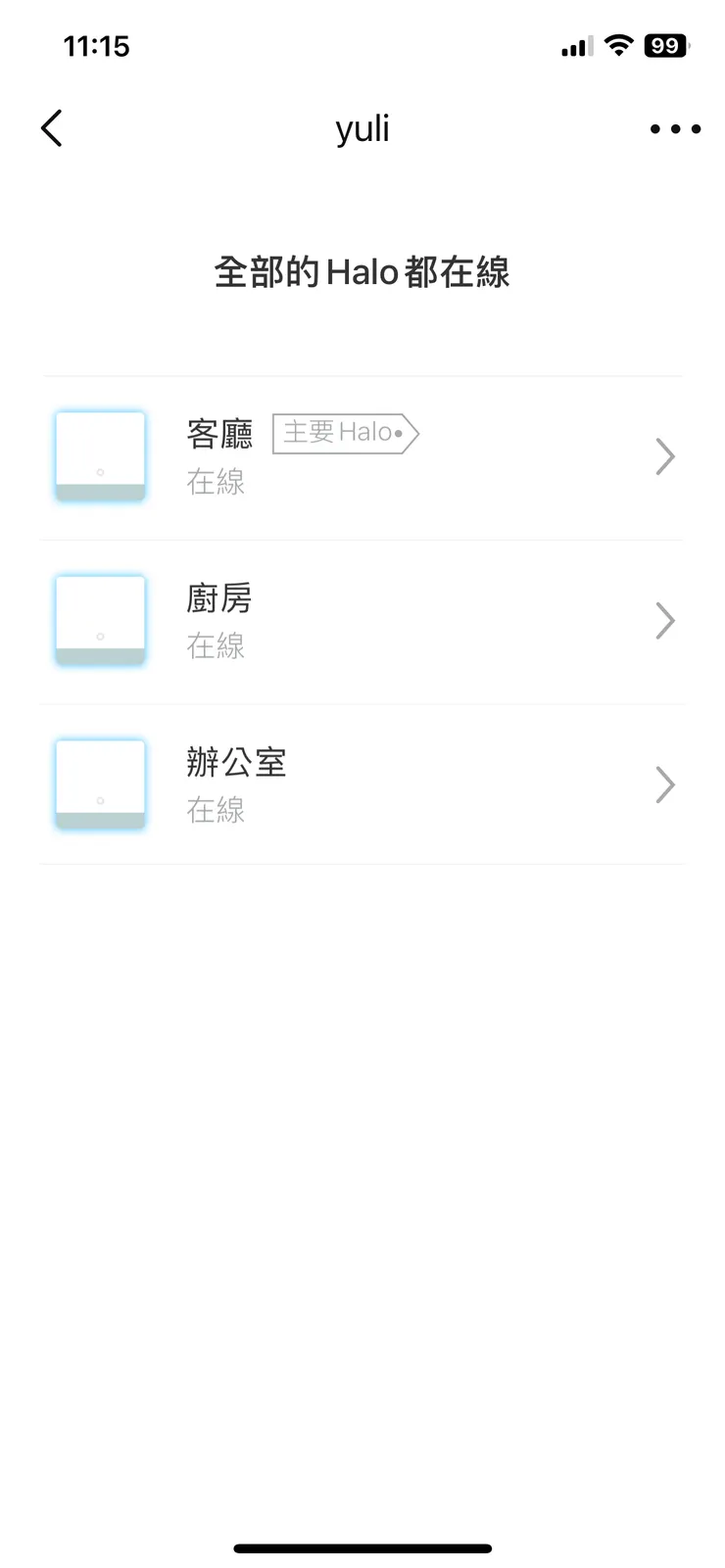The width and height of the screenshot is (725, 1568).
Task: Tap the 廚房 Halo device icon
Action: [x=100, y=620]
